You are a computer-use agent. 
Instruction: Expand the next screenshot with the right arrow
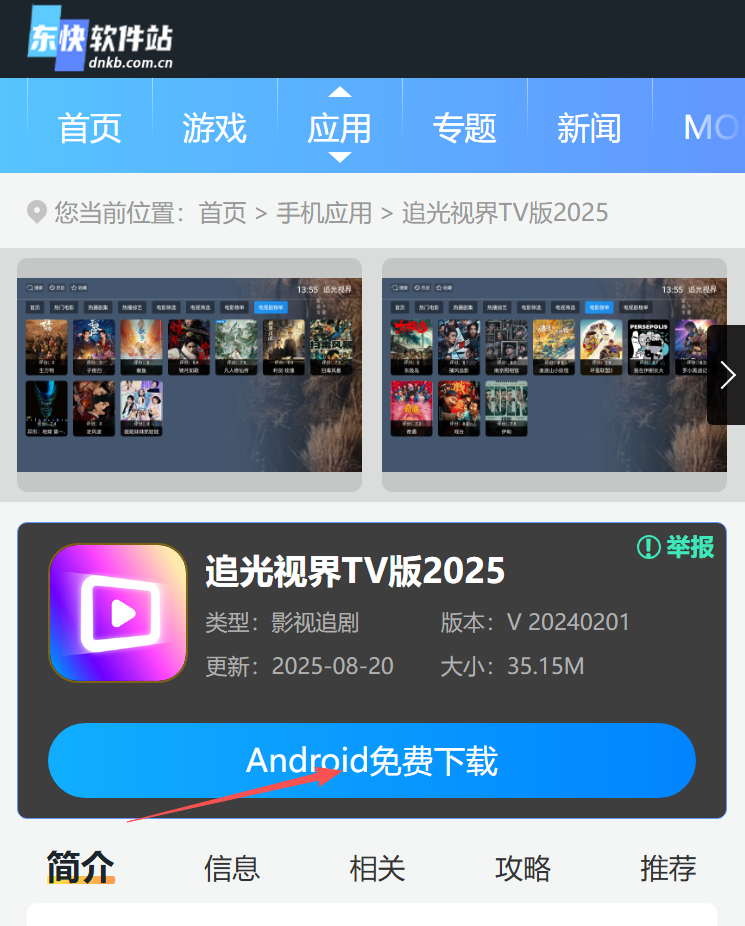[728, 375]
